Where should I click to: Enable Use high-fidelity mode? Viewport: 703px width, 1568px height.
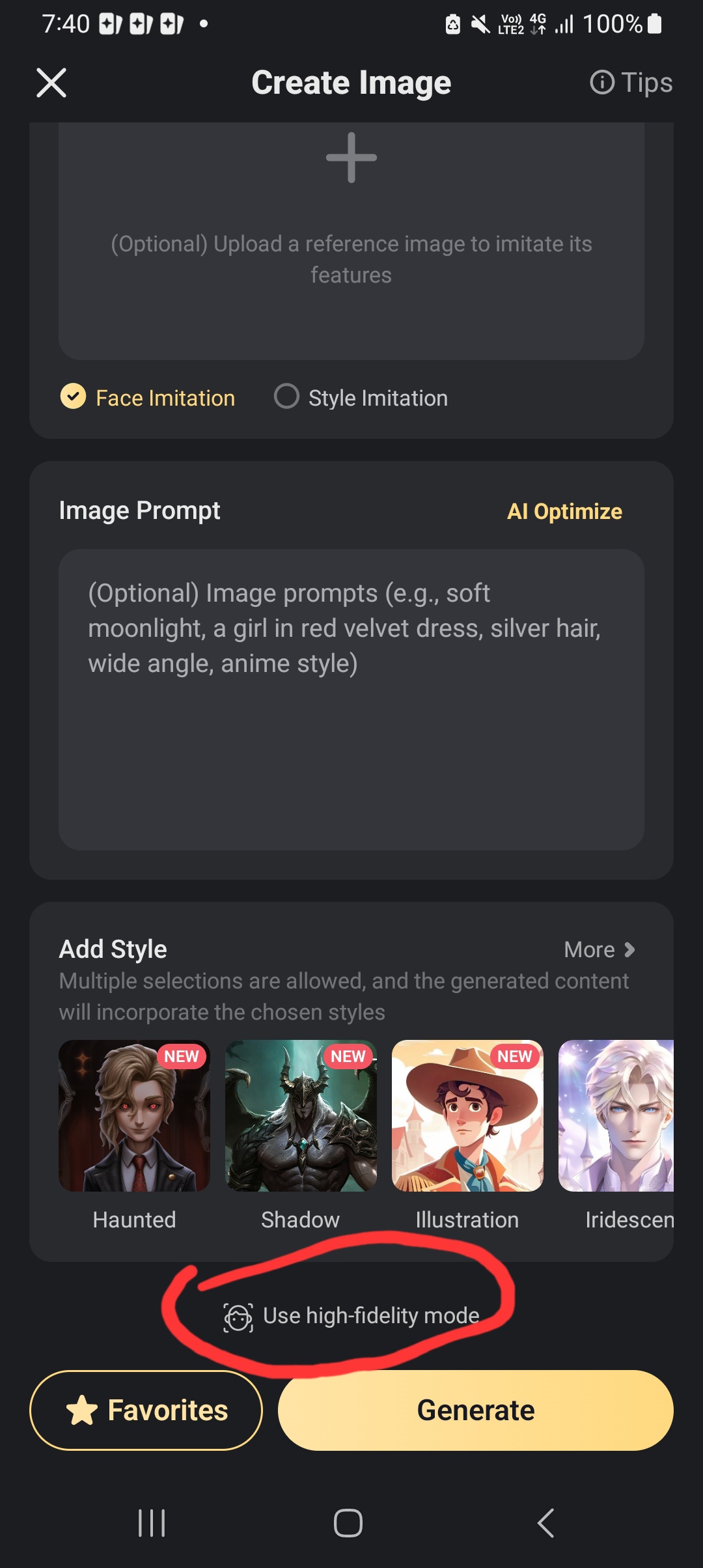point(351,1316)
